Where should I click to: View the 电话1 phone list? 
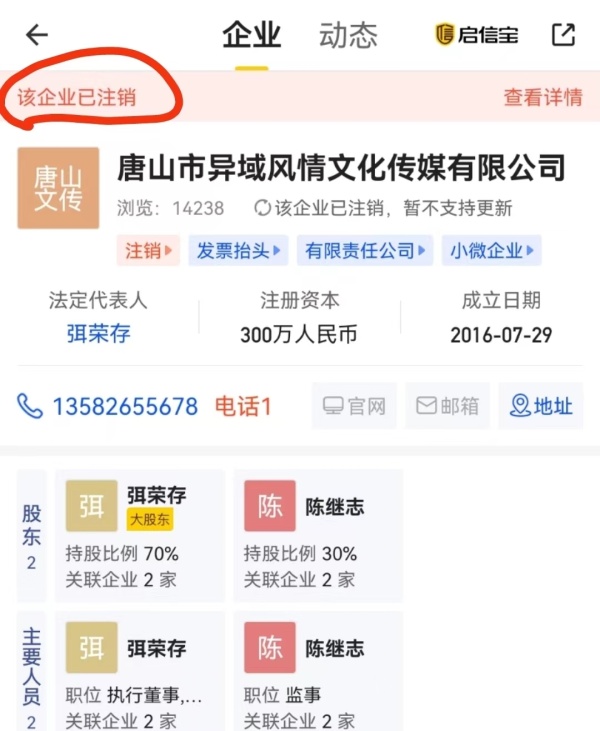pos(243,406)
